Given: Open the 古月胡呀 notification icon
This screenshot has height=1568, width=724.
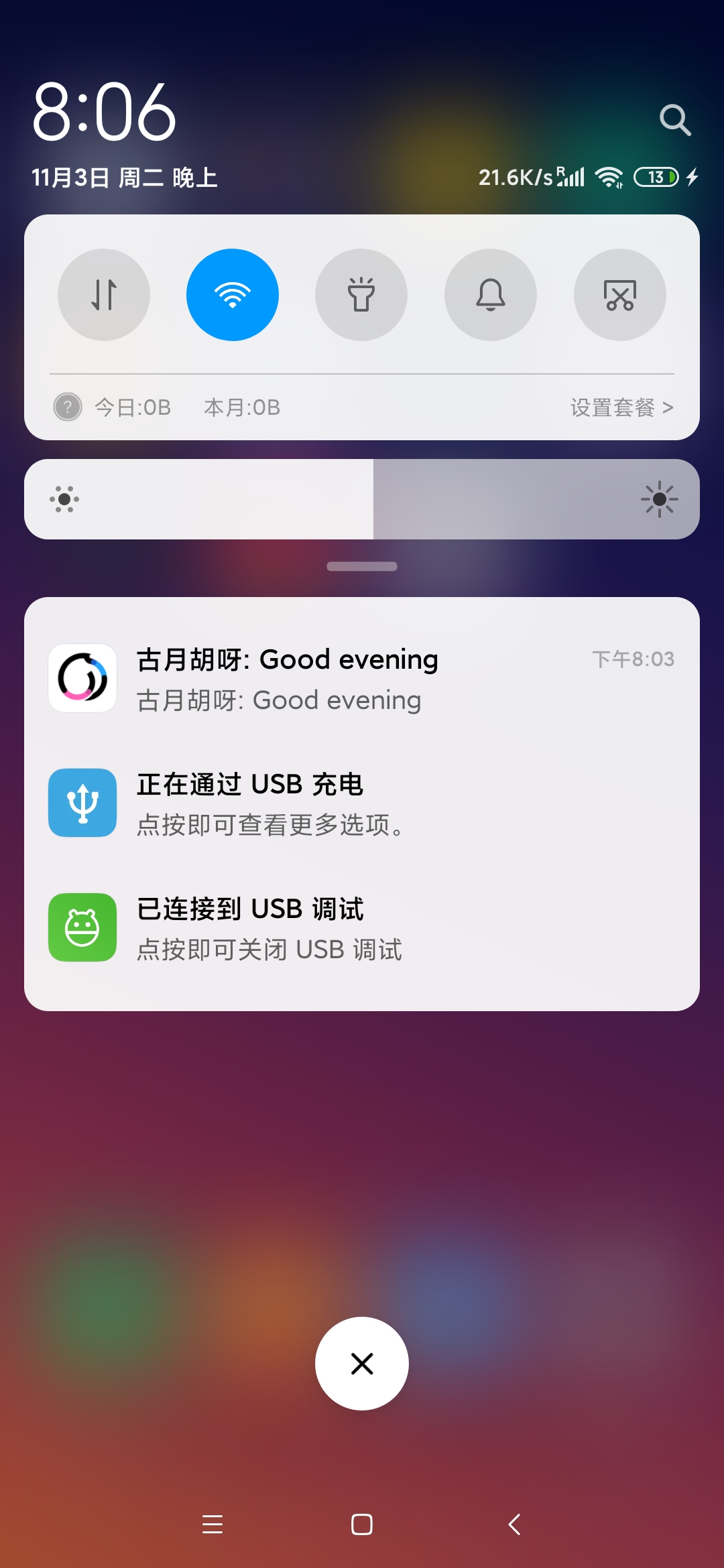Looking at the screenshot, I should (x=82, y=678).
